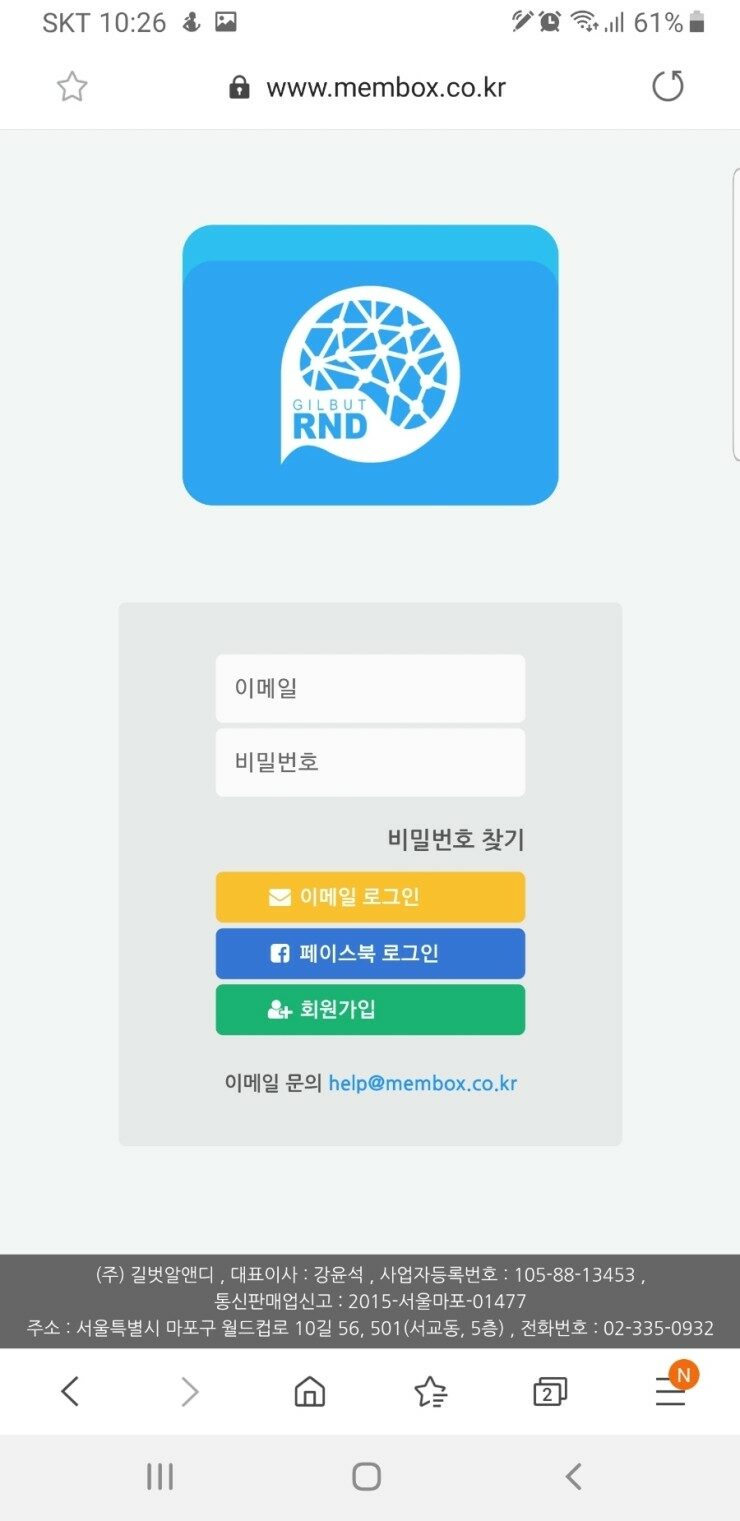Image resolution: width=740 pixels, height=1521 pixels.
Task: Go back to the previous web page
Action: pyautogui.click(x=70, y=1391)
